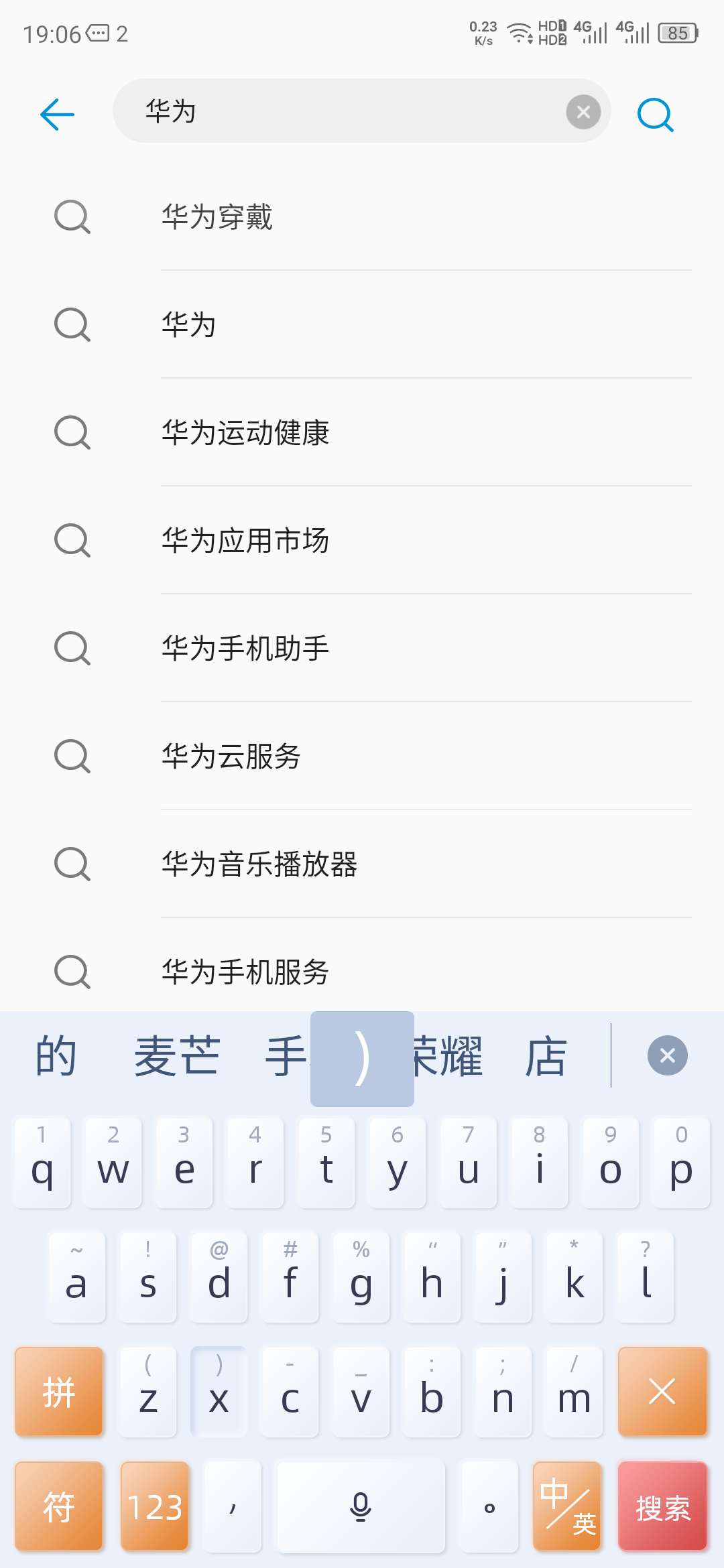
Task: Tap the voice input microphone key
Action: pyautogui.click(x=360, y=1506)
